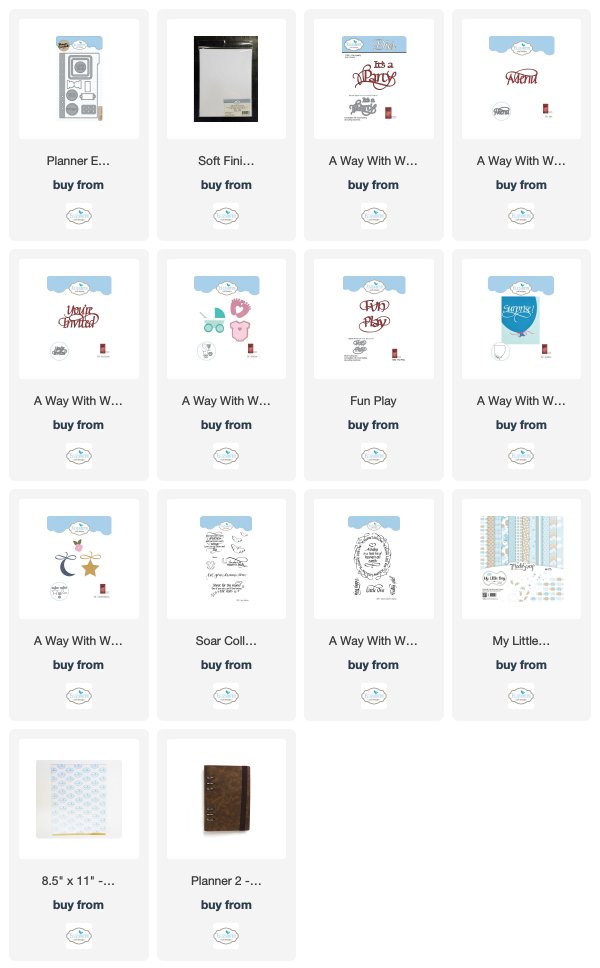
Task: Tap the store logo under Soft Fini…
Action: (x=226, y=216)
